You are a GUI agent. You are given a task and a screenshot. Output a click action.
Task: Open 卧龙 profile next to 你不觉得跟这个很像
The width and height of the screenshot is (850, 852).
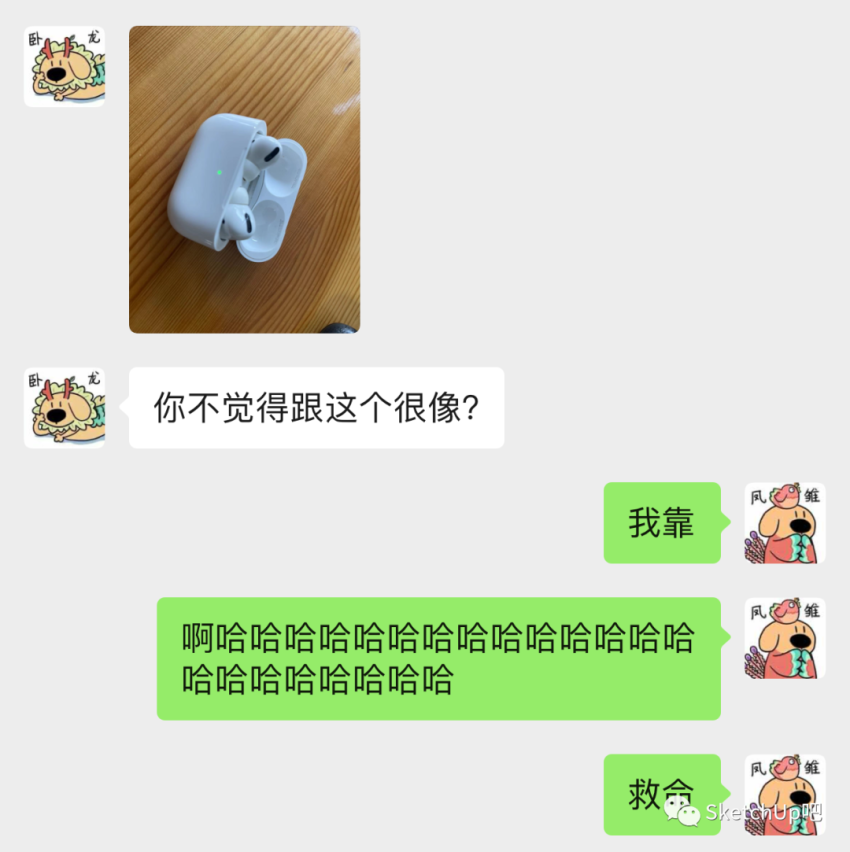(64, 407)
